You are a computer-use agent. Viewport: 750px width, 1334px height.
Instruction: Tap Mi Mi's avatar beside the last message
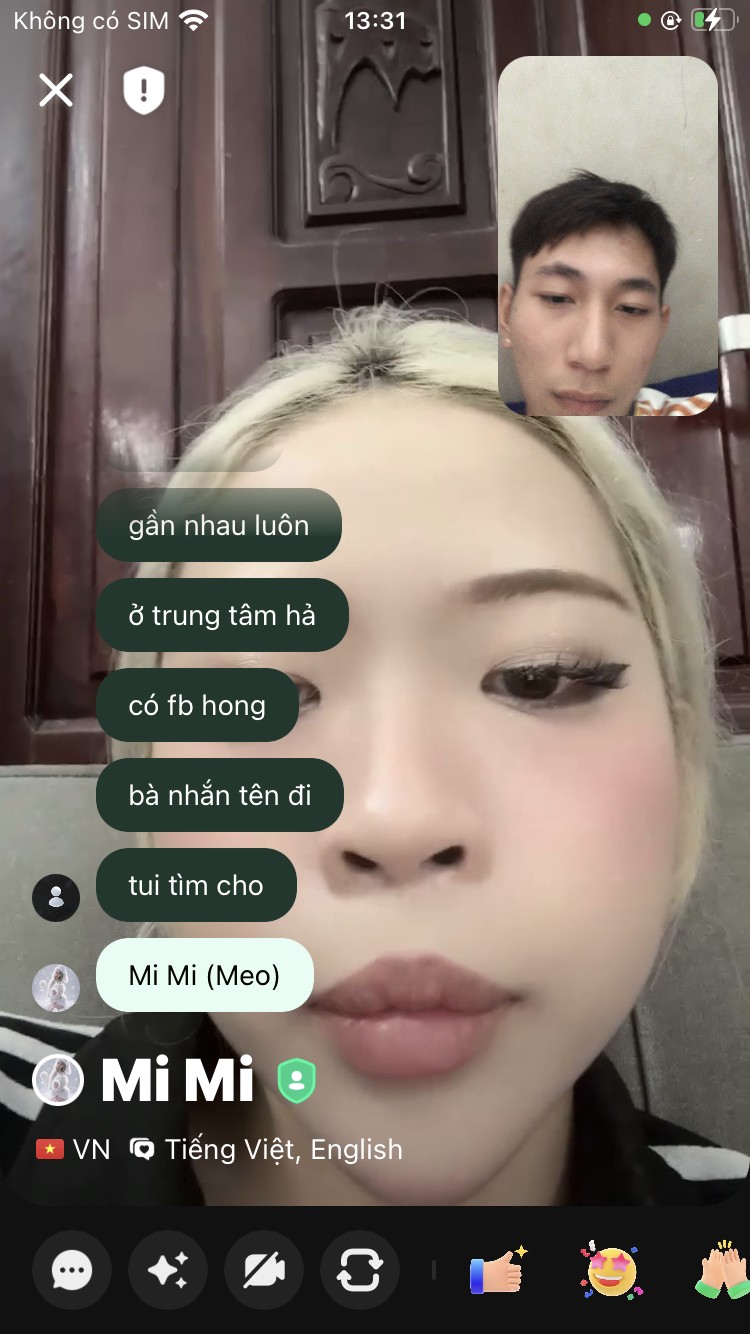point(56,987)
